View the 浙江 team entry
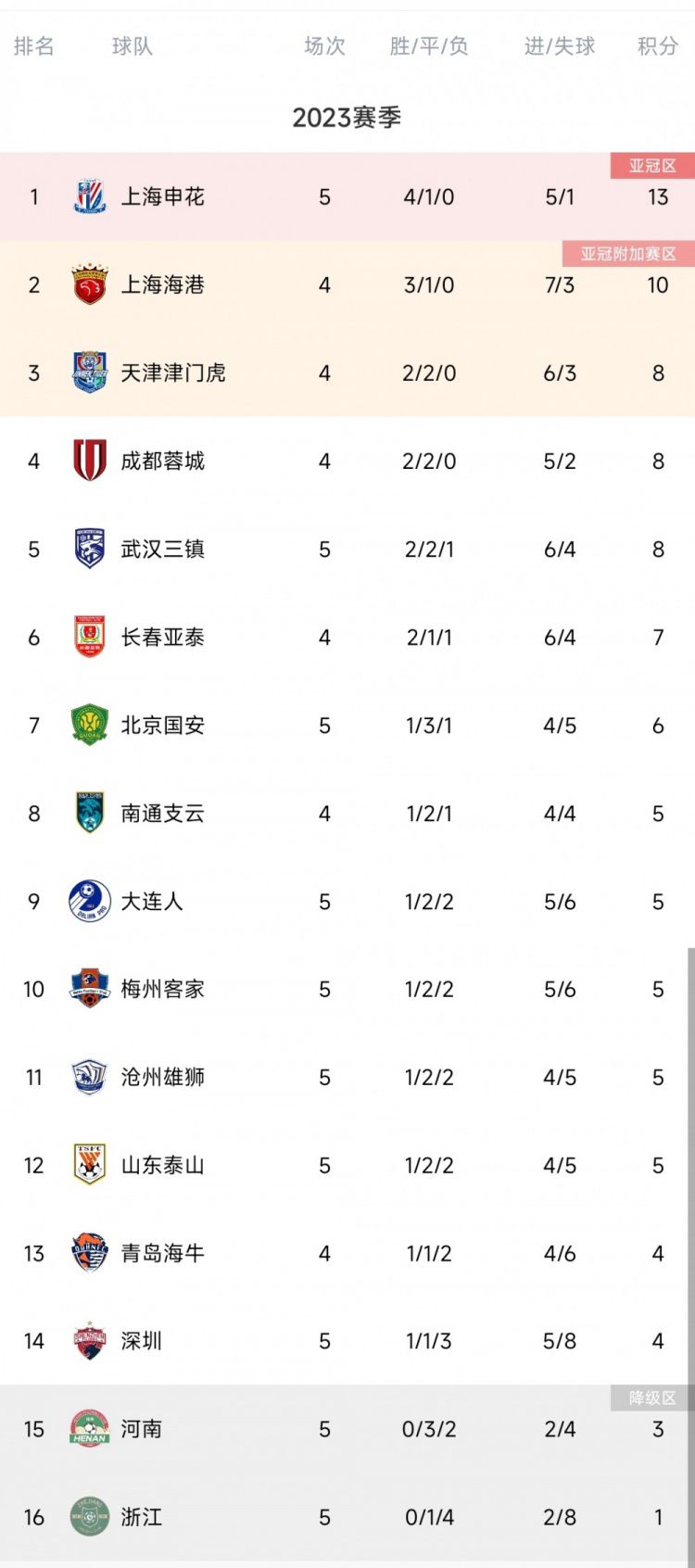Screen dimensions: 695x1568 (347, 1517)
